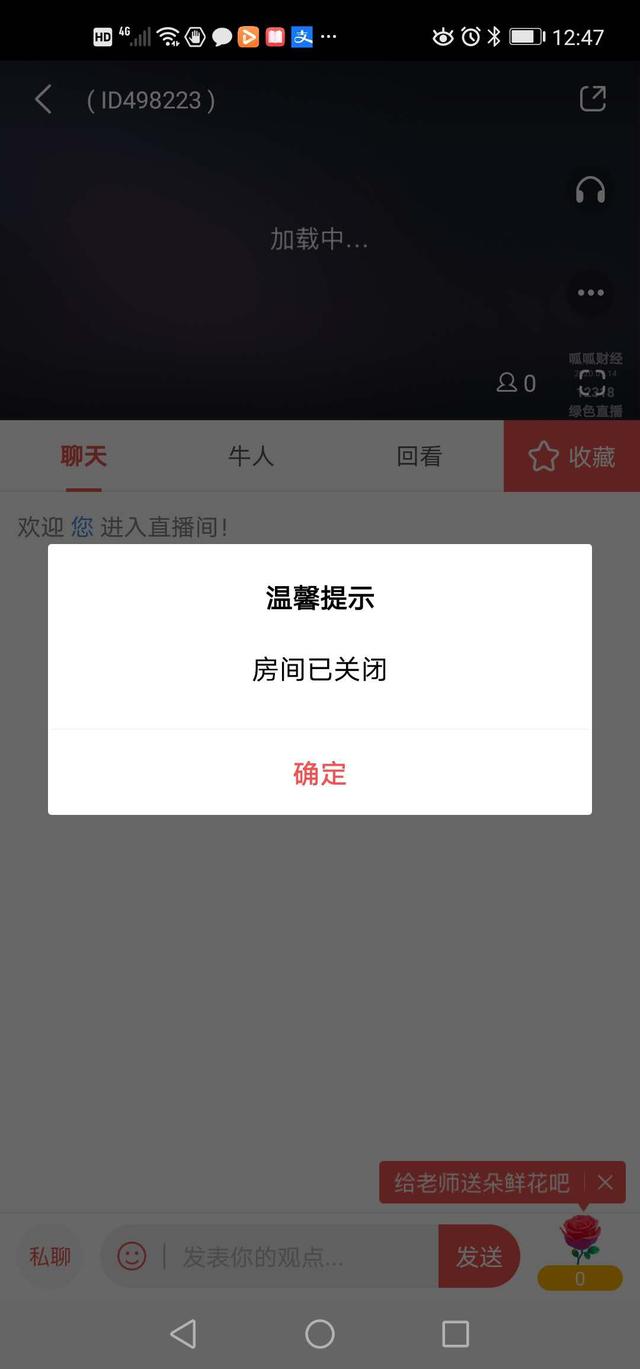Enter fullscreen video mode
The image size is (640, 1369).
591,385
